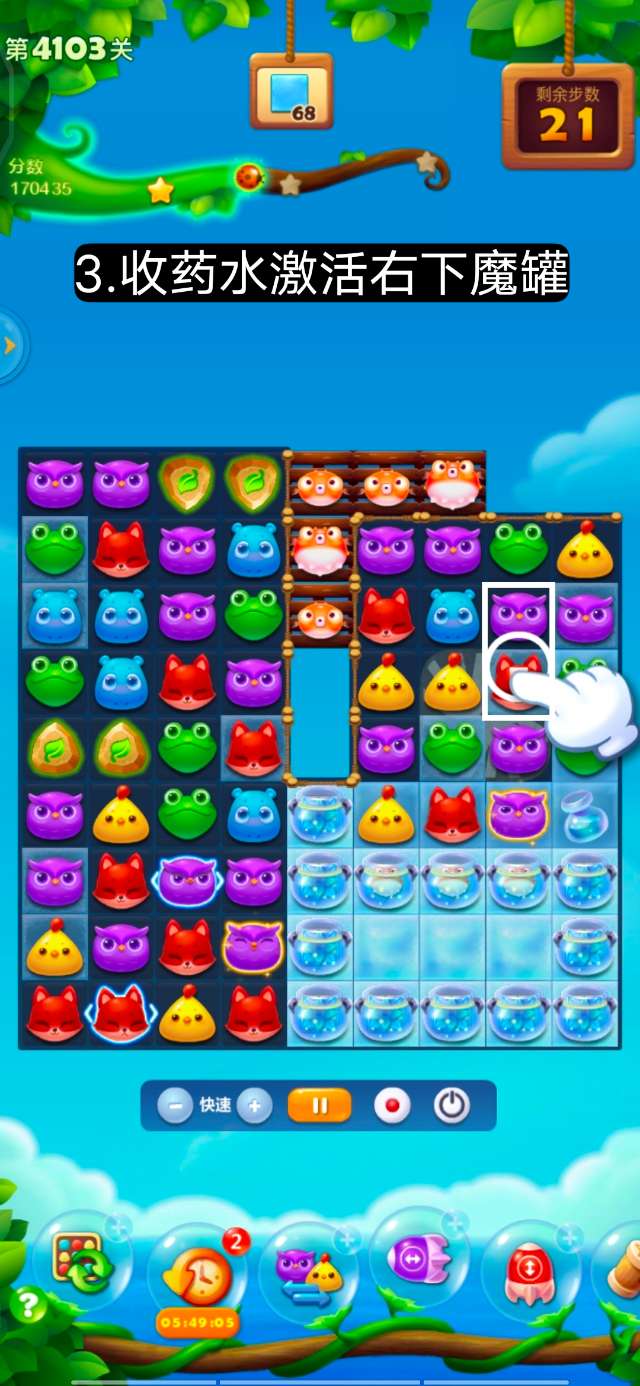
Task: Expand the side panel arrow
Action: pyautogui.click(x=10, y=346)
